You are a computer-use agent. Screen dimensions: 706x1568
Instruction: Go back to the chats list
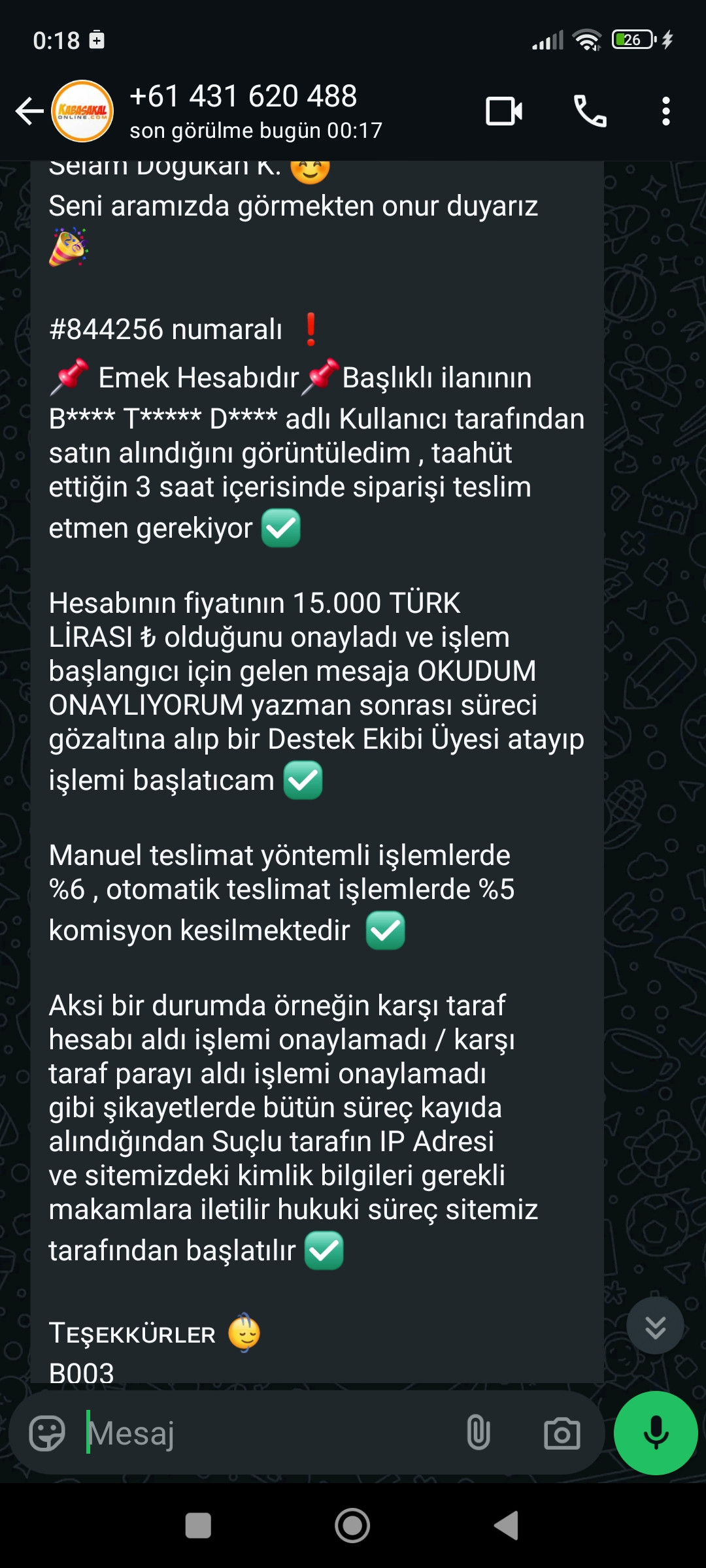(x=29, y=111)
